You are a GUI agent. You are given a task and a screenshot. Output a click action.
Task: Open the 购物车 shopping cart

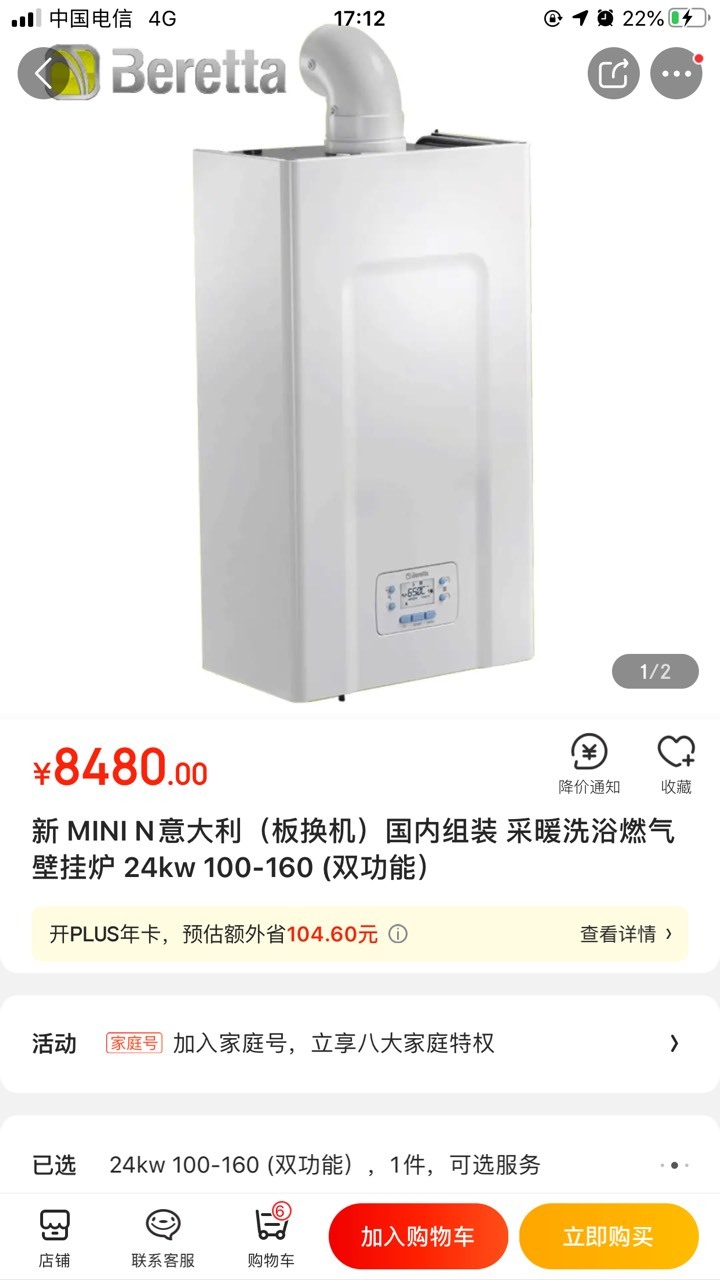(x=271, y=1238)
